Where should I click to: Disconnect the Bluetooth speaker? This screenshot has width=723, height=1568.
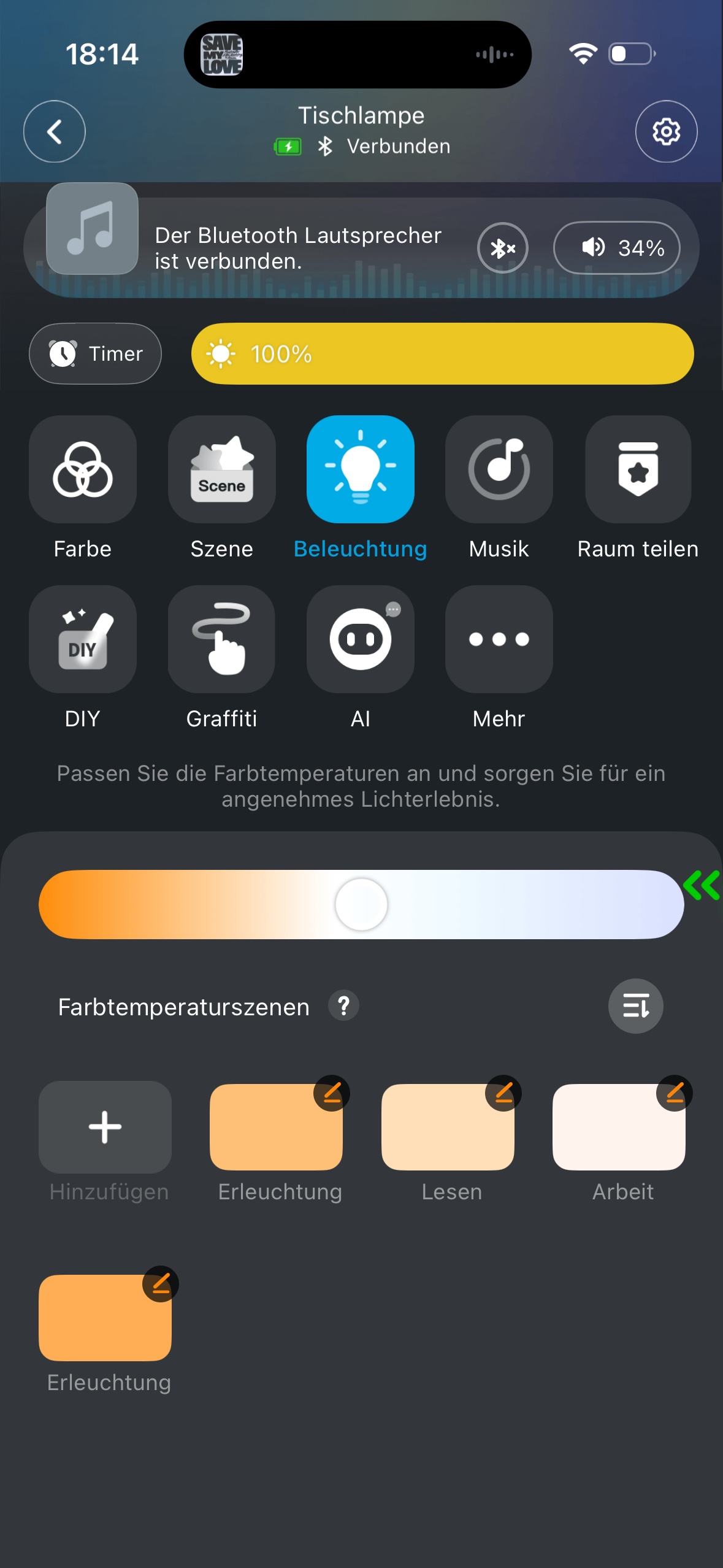click(502, 248)
